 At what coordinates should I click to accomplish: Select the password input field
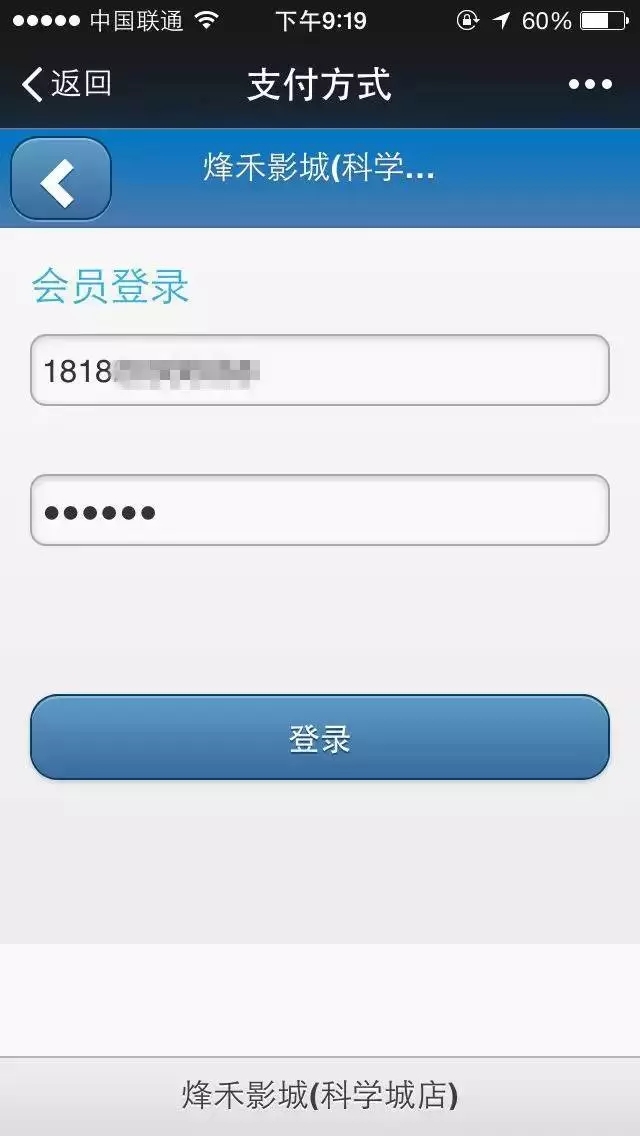click(320, 510)
